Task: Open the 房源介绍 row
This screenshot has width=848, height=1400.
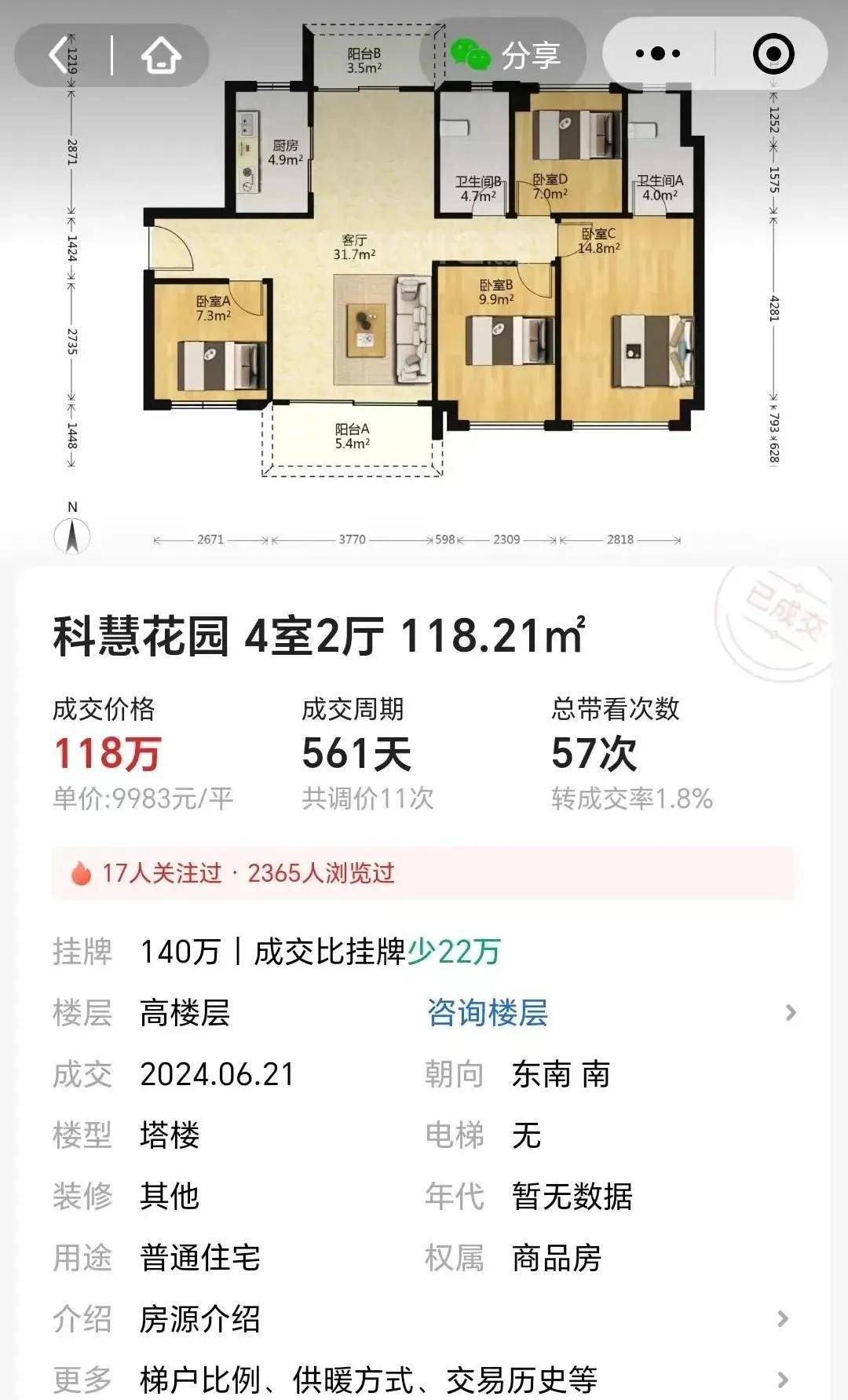Action: tap(424, 1319)
